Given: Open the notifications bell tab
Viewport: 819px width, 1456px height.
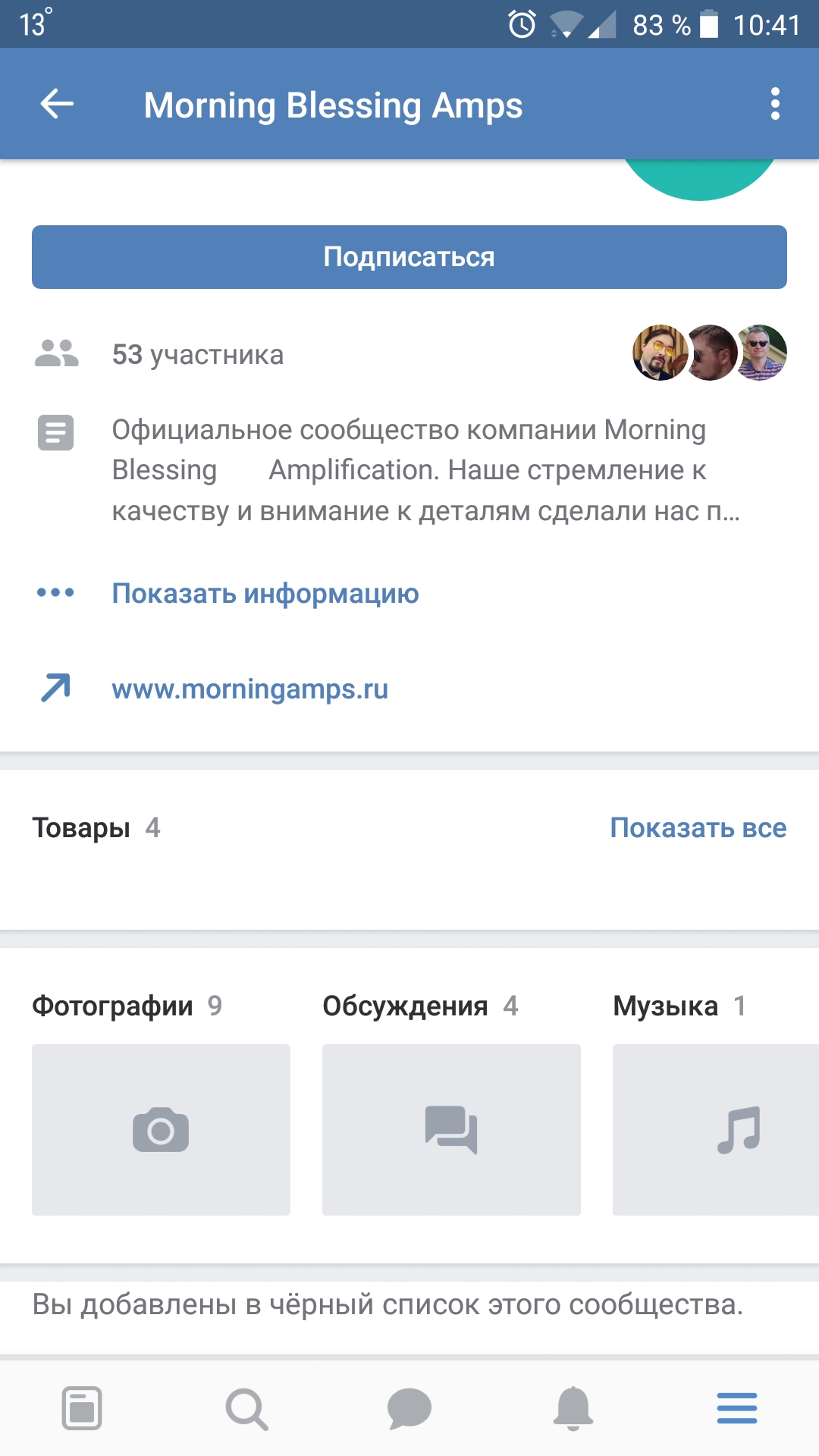Looking at the screenshot, I should point(573,1408).
